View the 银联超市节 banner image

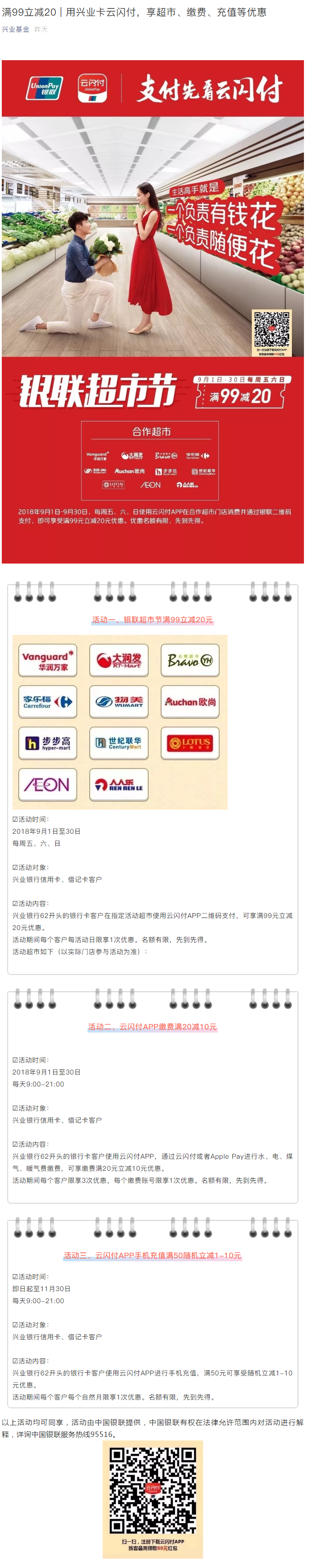pos(152,311)
